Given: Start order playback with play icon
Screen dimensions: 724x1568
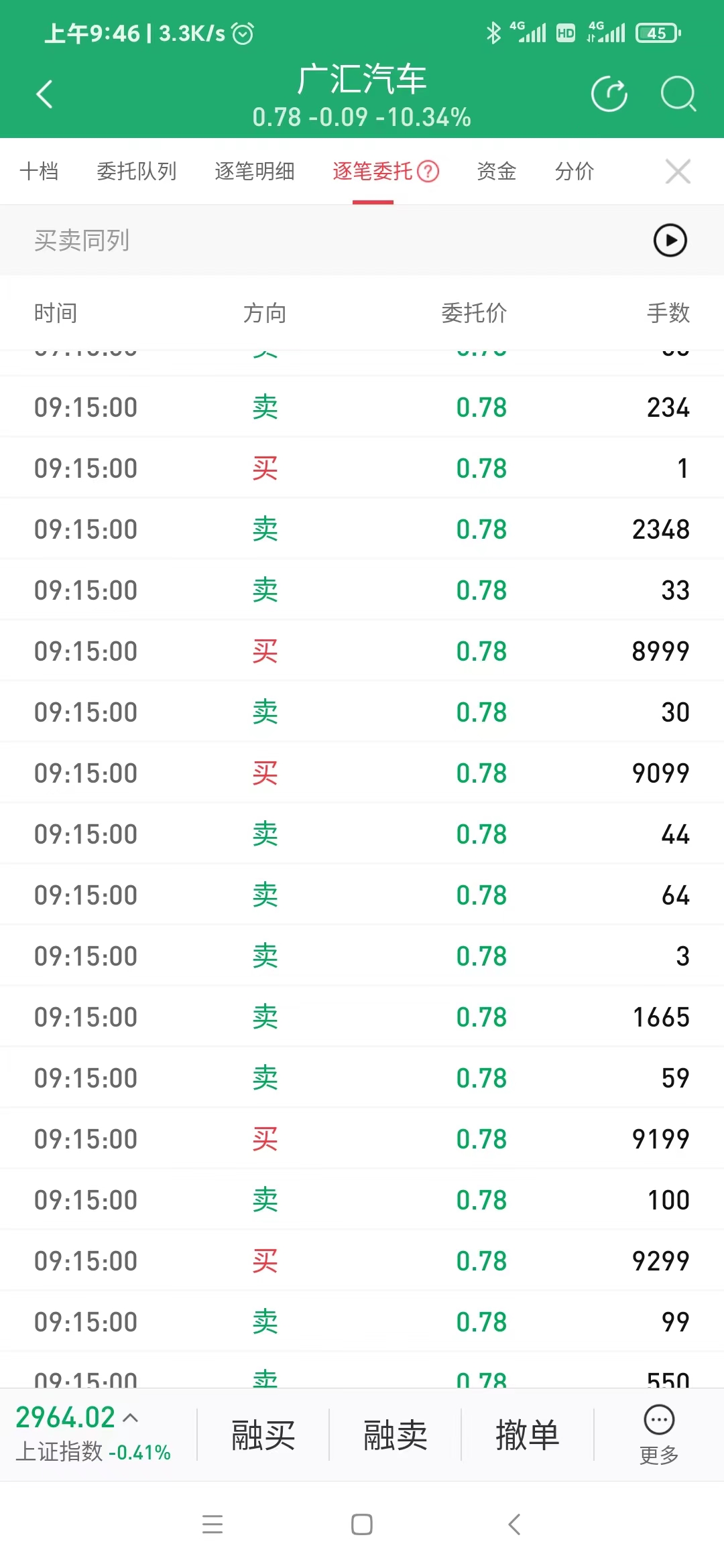Looking at the screenshot, I should [670, 240].
